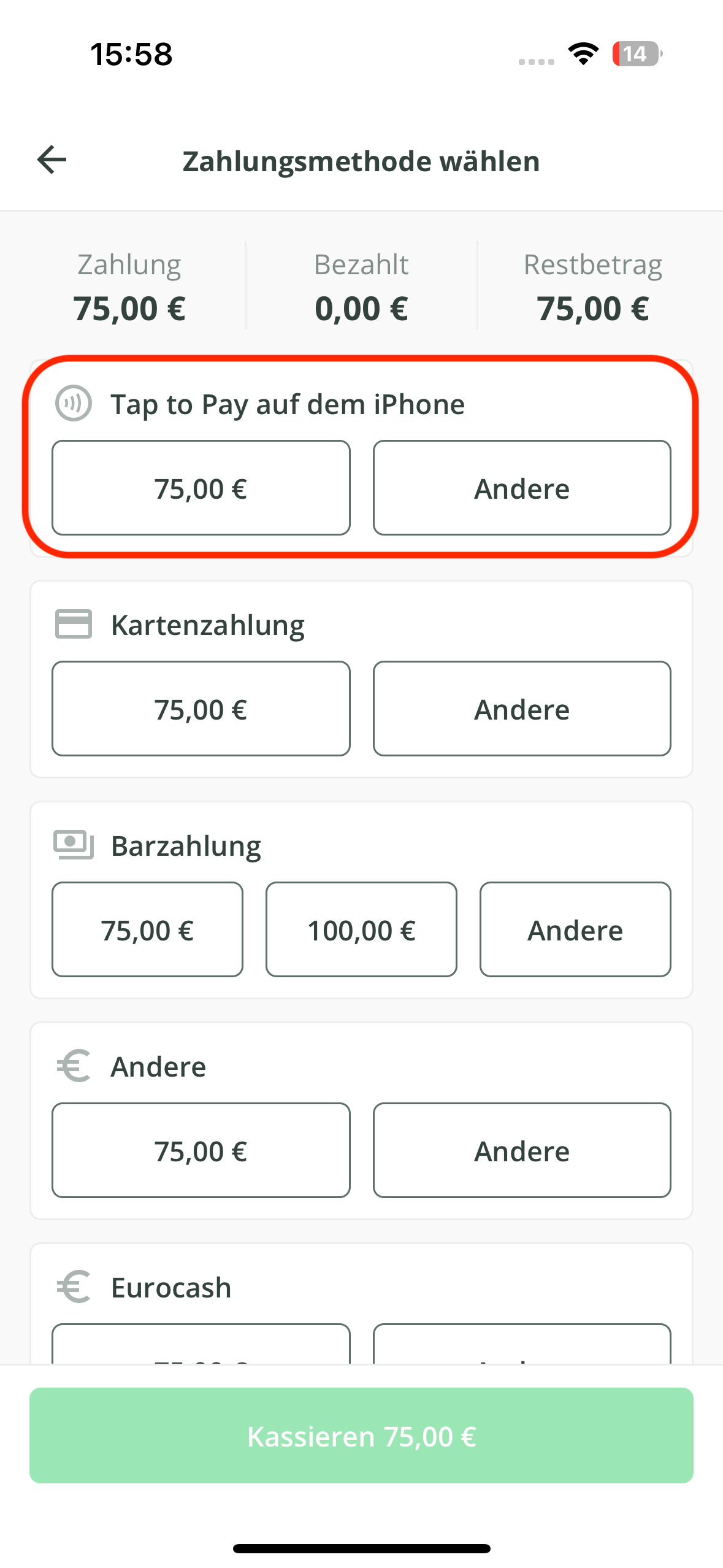723x1568 pixels.
Task: Tap the Kassieren 75,00 € button
Action: click(x=361, y=1436)
